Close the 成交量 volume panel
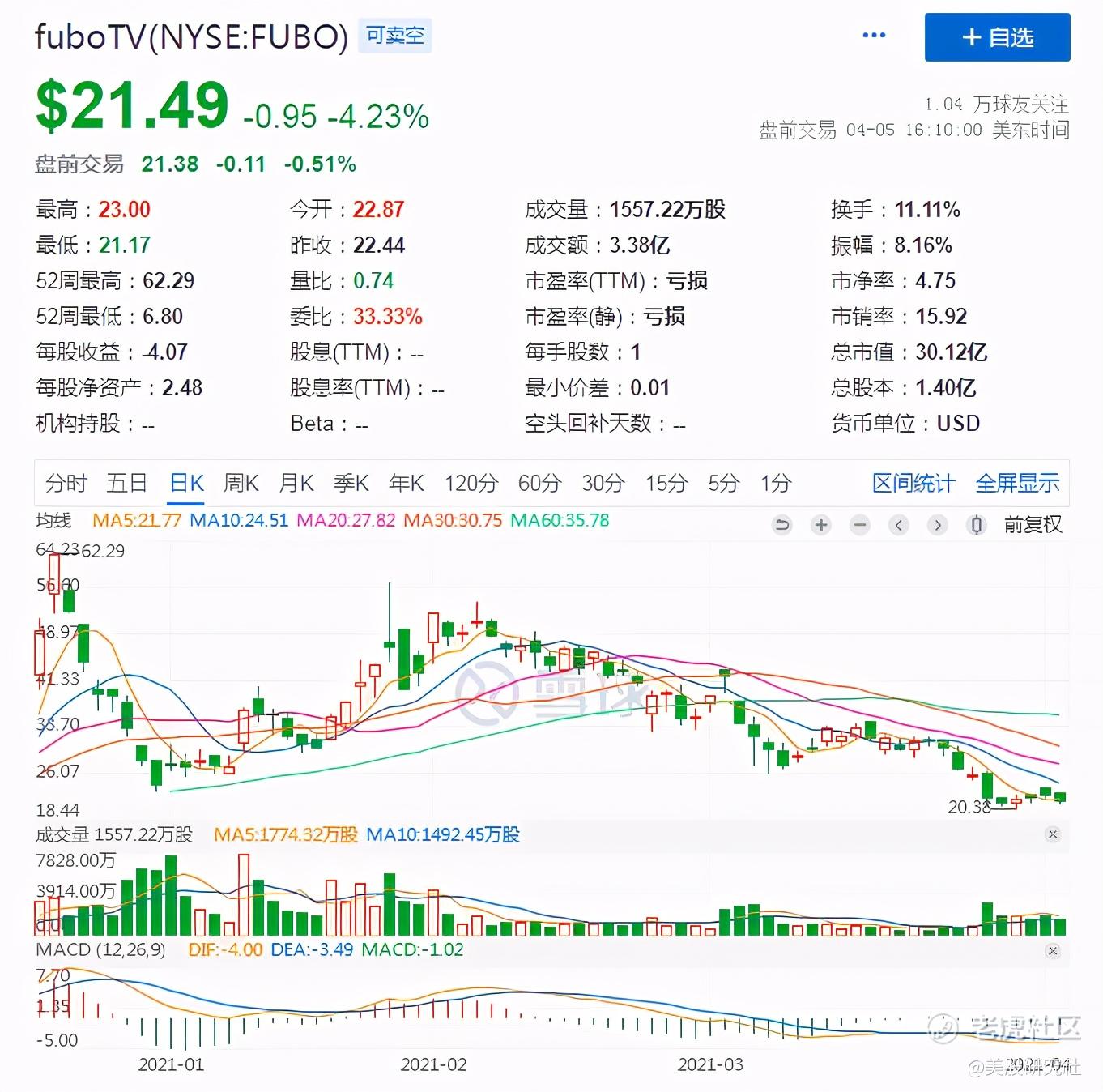This screenshot has width=1103, height=1092. (1053, 834)
